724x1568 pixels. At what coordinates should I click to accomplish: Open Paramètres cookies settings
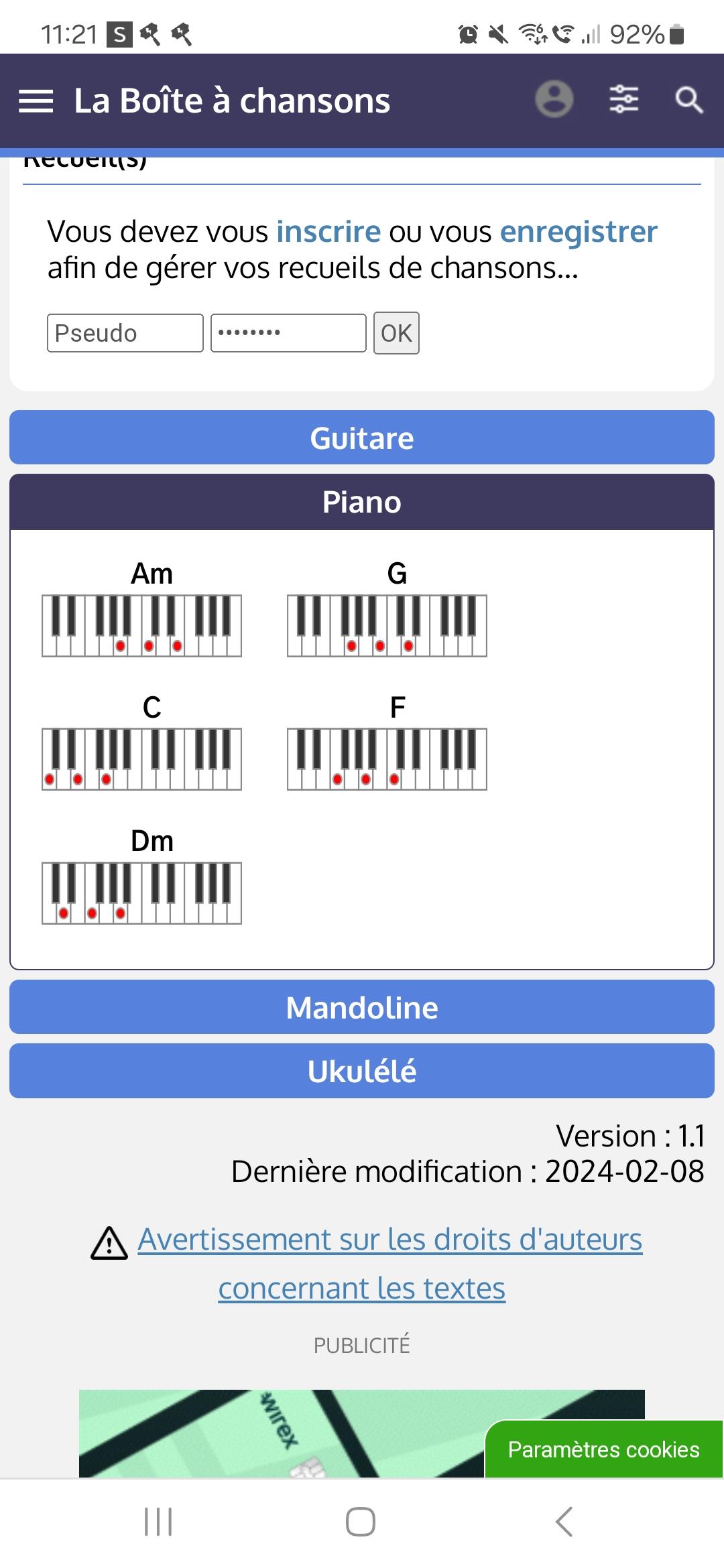tap(603, 1449)
